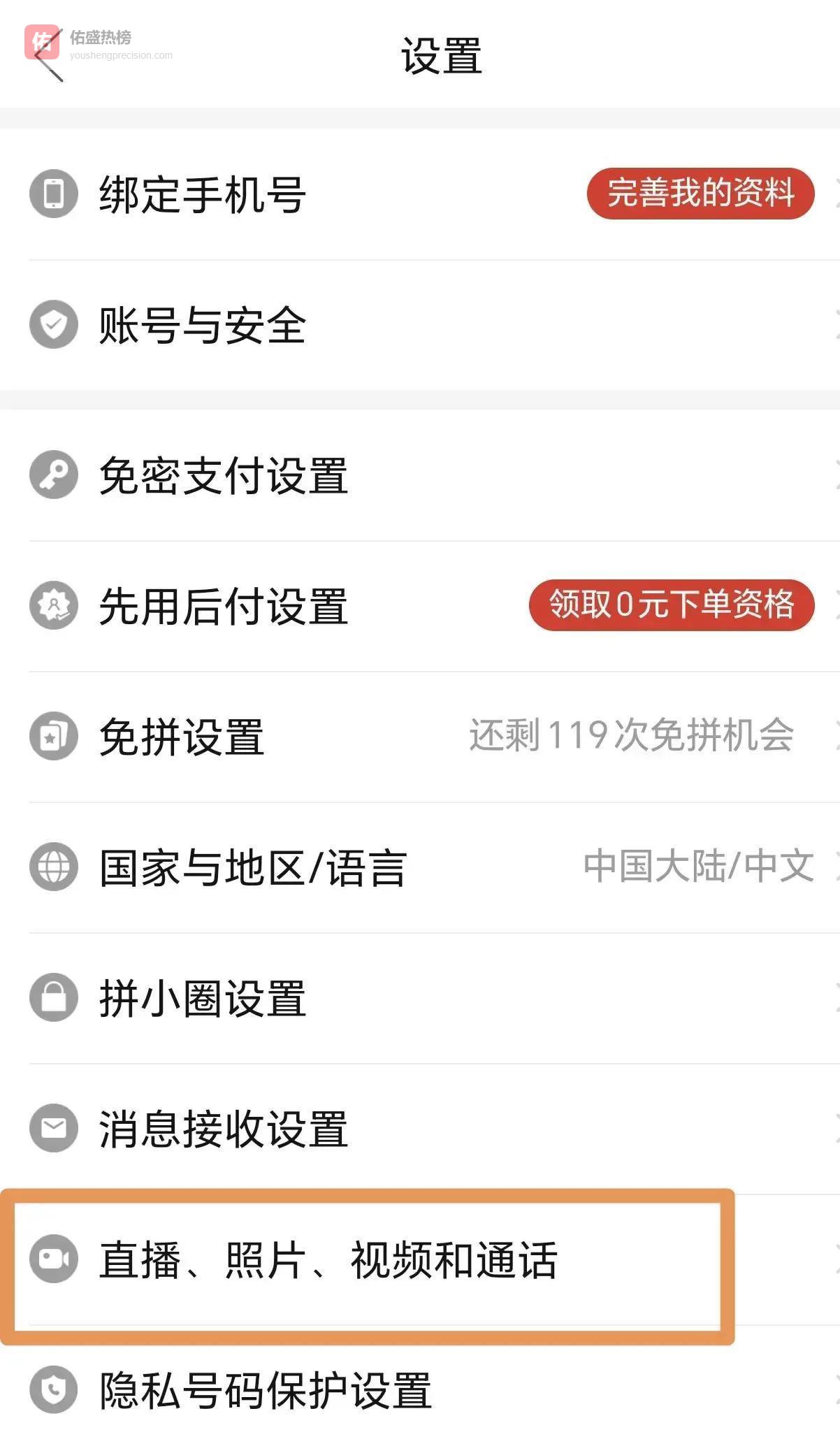The image size is (840, 1453).
Task: Open the 绑定手机号 row
Action: 203,194
